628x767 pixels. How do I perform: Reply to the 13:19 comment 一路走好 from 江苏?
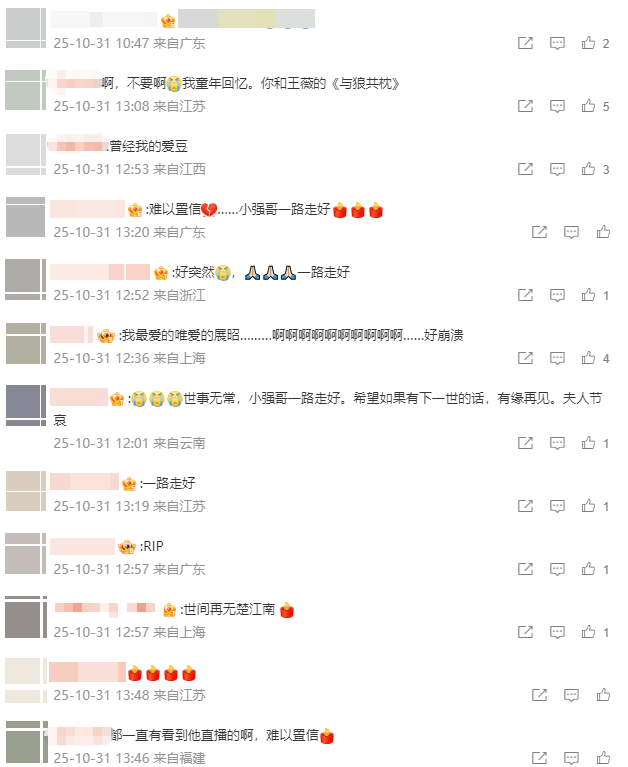point(558,506)
